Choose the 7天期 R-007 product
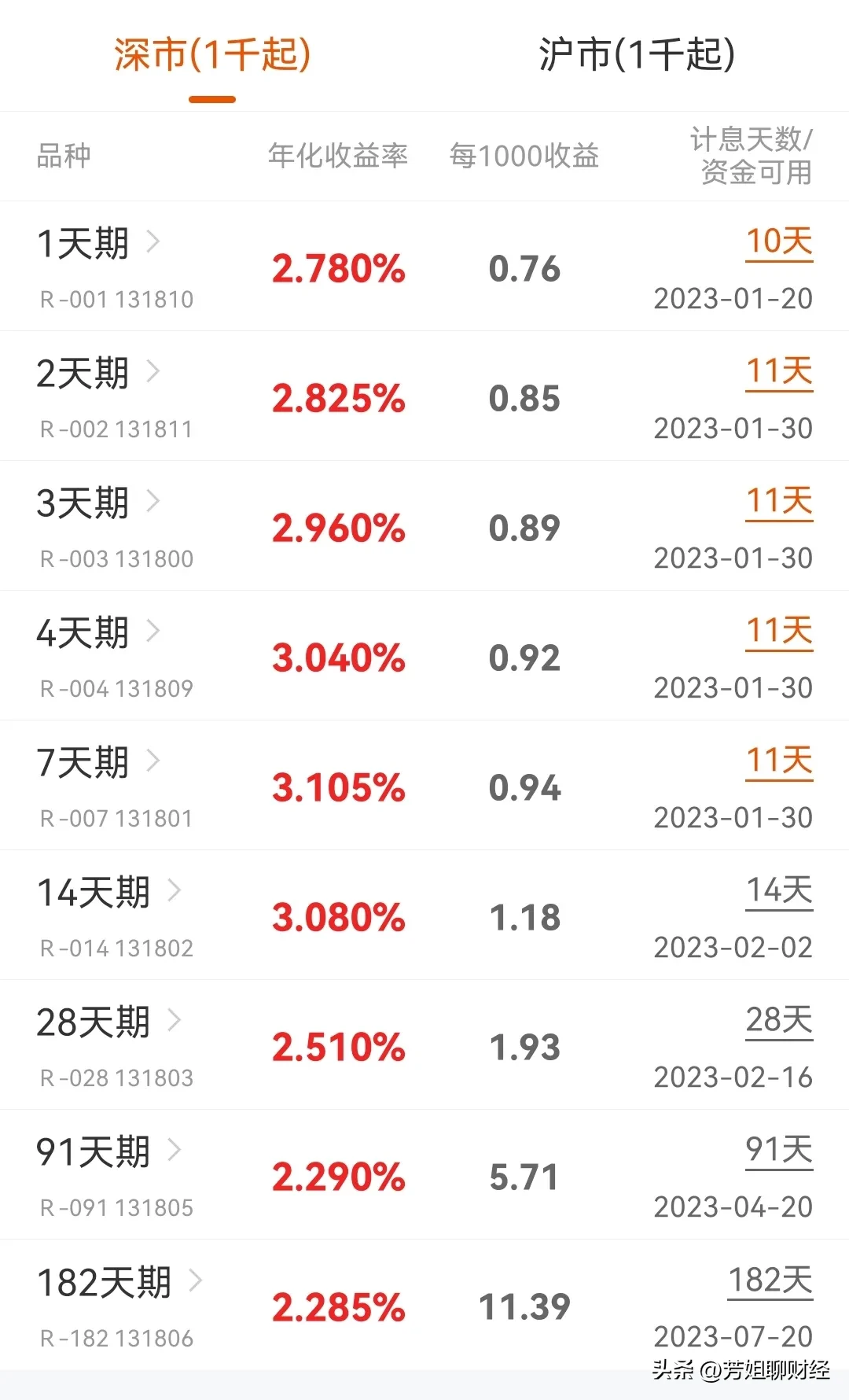Image resolution: width=849 pixels, height=1400 pixels. pos(98,763)
